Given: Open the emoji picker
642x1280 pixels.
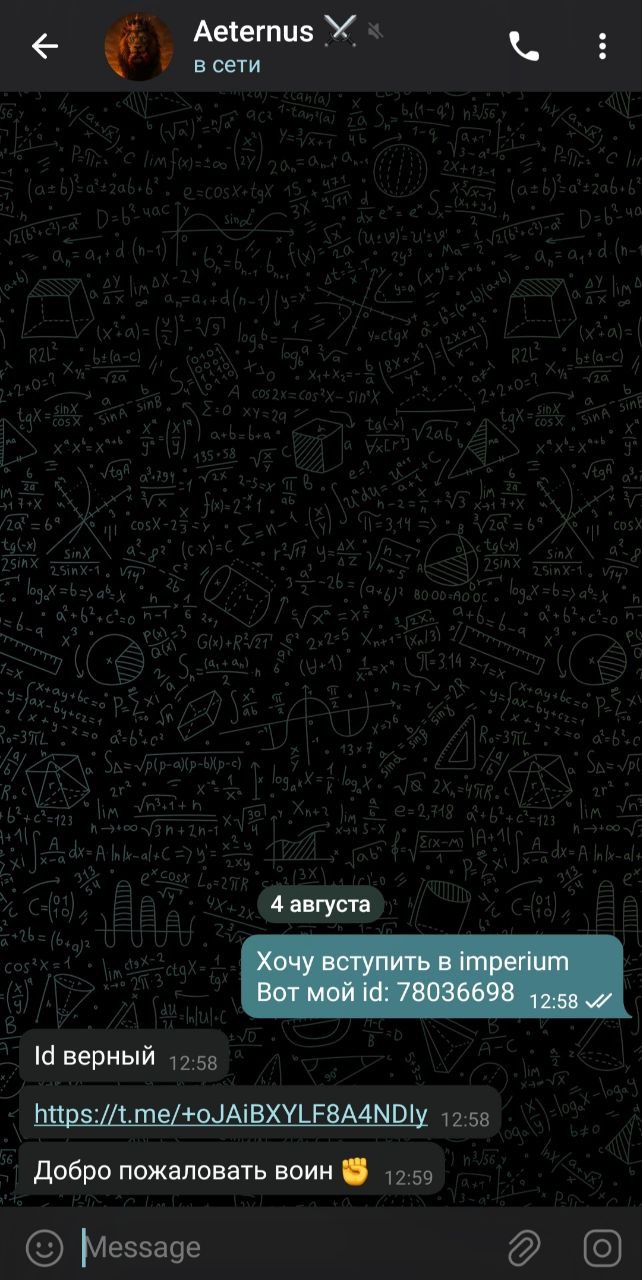Looking at the screenshot, I should click(44, 1247).
